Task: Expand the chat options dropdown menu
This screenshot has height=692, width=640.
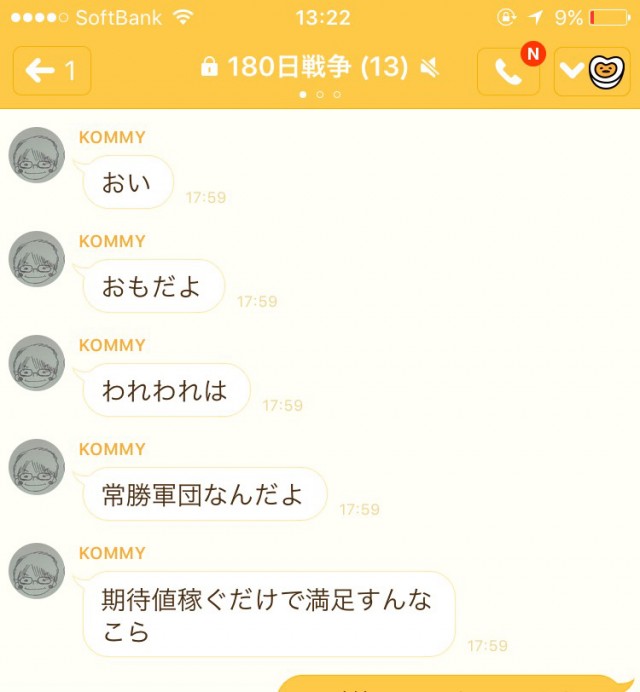Action: point(591,71)
